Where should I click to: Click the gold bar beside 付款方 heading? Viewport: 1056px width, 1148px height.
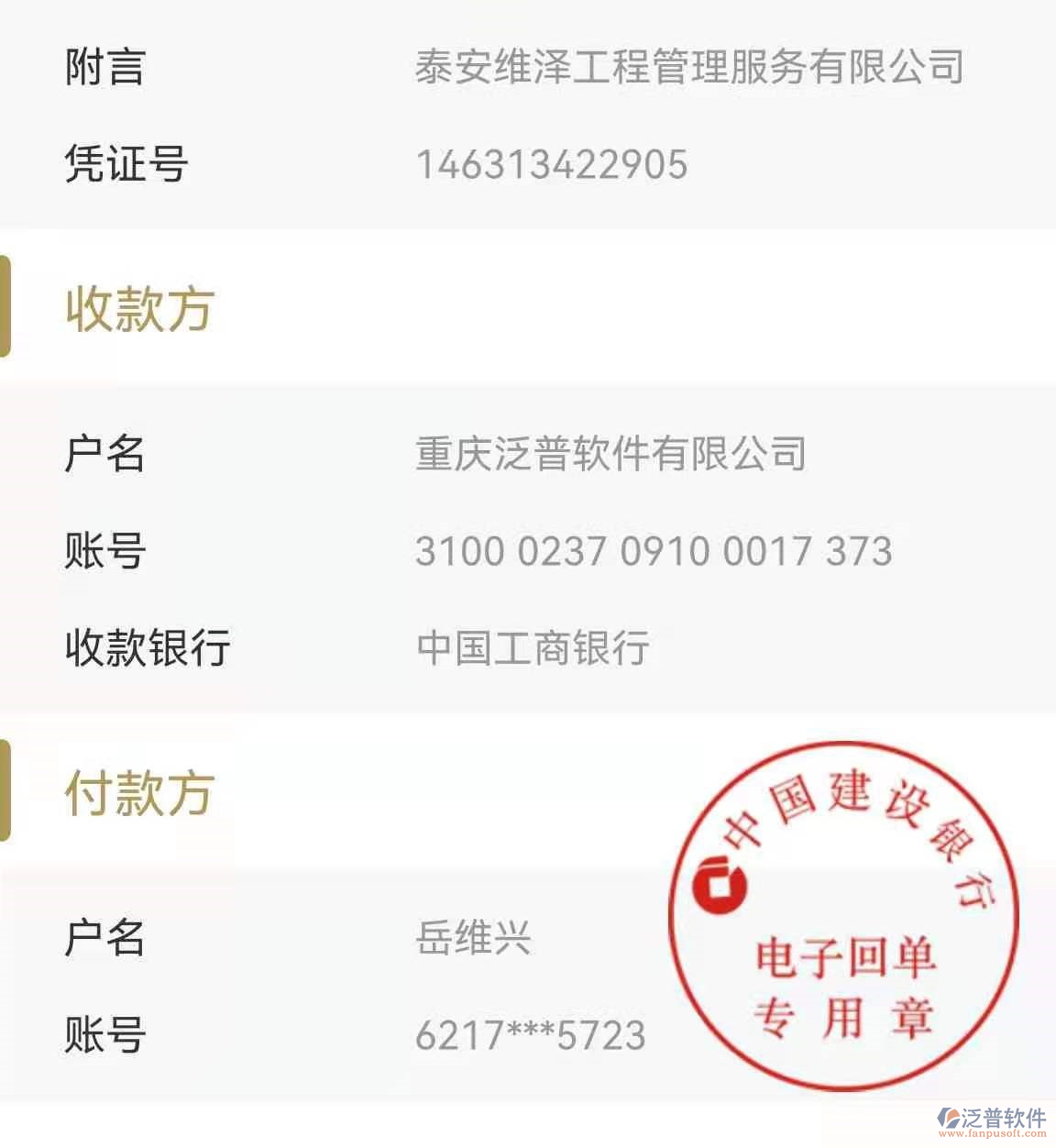(x=7, y=790)
